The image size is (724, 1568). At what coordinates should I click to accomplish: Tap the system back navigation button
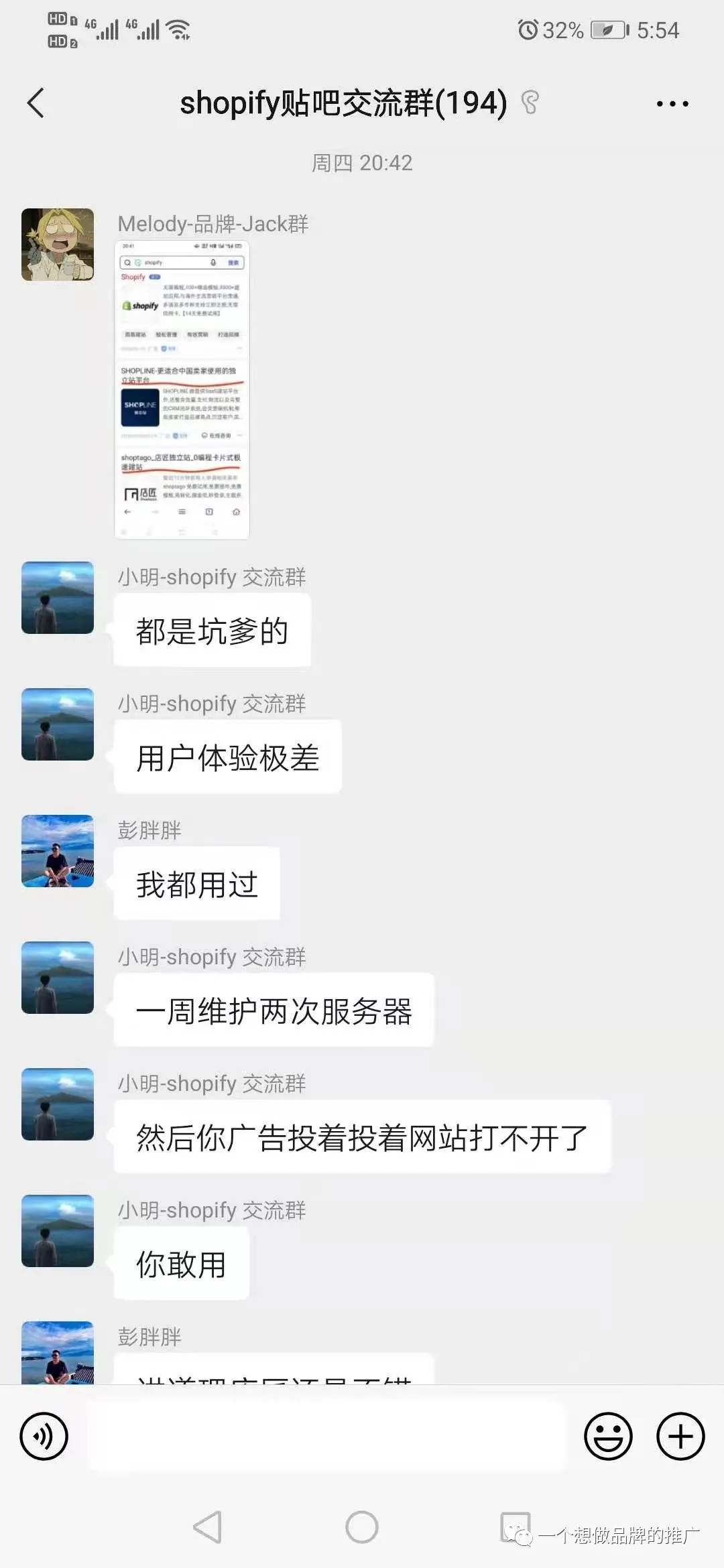click(208, 1527)
